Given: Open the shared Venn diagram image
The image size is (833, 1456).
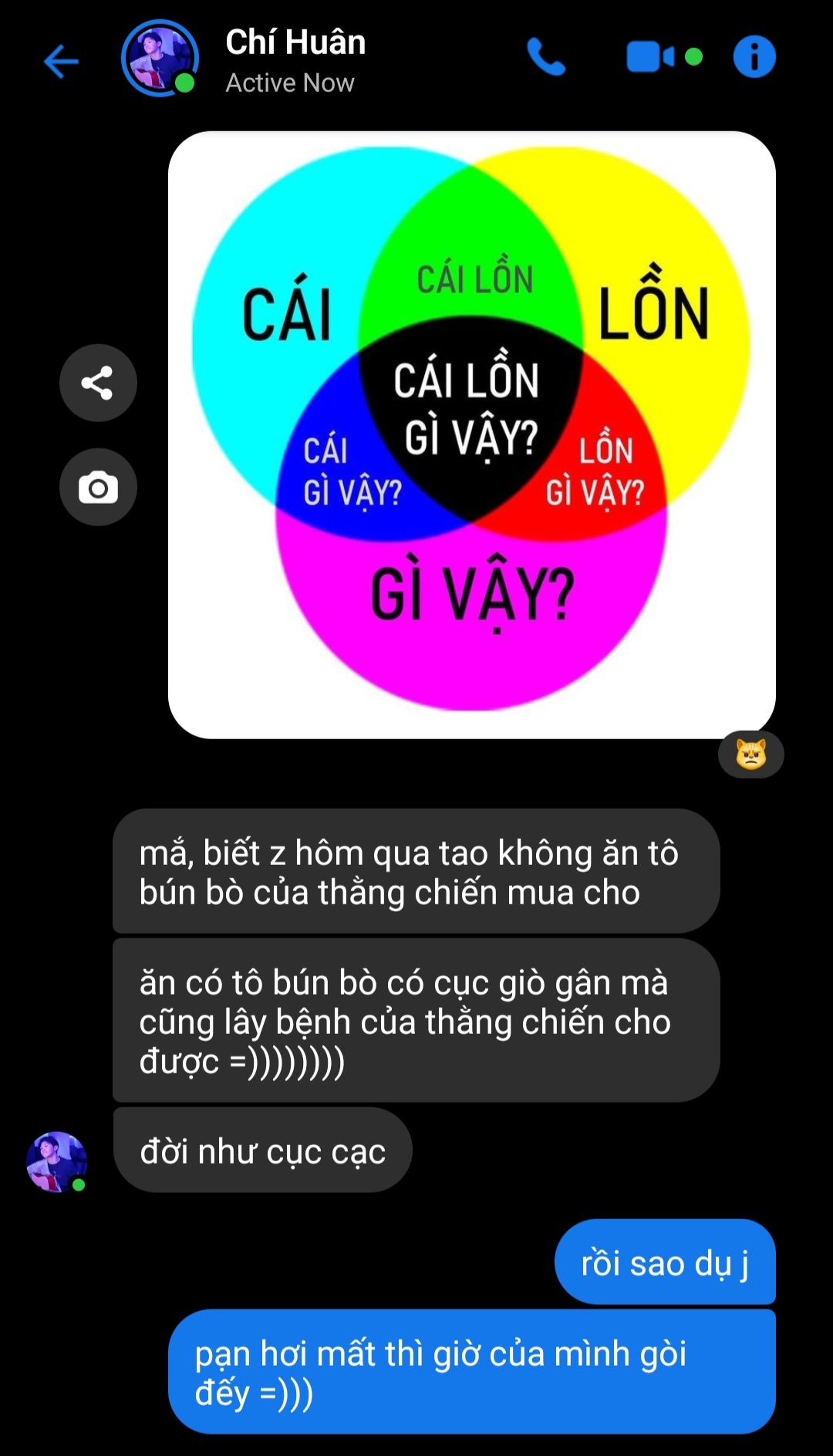Looking at the screenshot, I should click(471, 434).
